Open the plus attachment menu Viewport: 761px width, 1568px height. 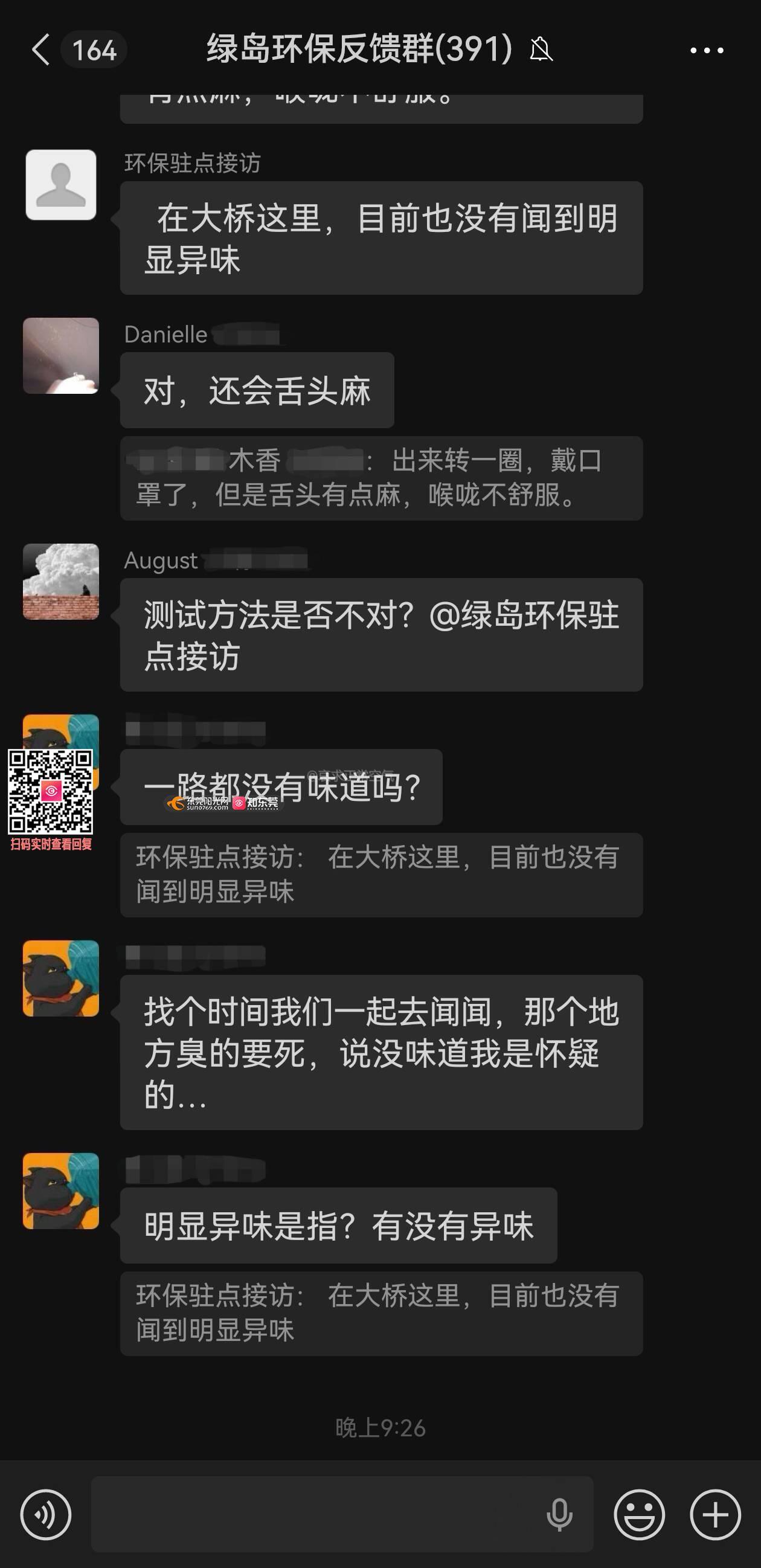[x=714, y=1514]
